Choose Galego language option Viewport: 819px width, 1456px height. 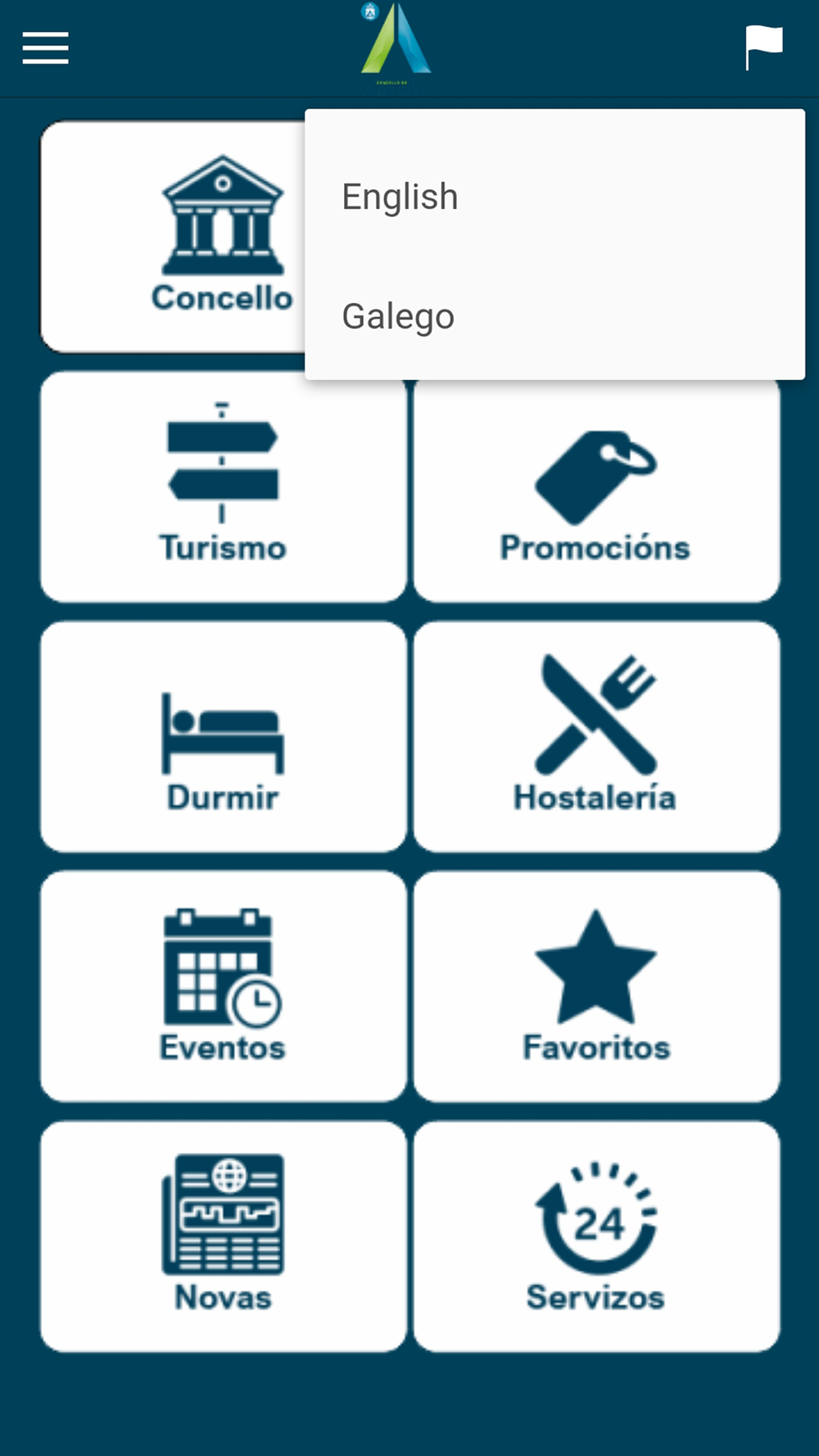tap(554, 316)
